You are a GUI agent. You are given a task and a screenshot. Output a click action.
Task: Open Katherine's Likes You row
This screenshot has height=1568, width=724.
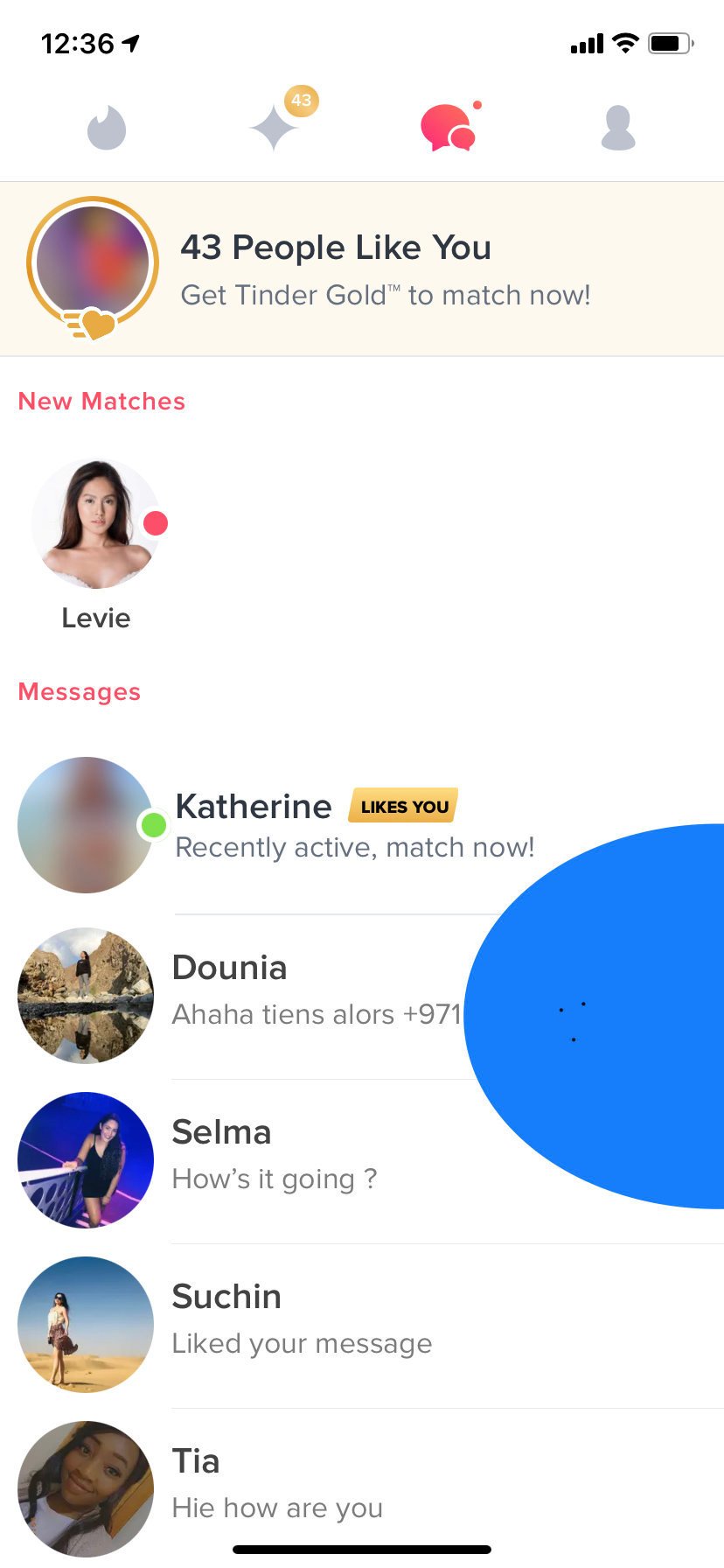(x=362, y=825)
